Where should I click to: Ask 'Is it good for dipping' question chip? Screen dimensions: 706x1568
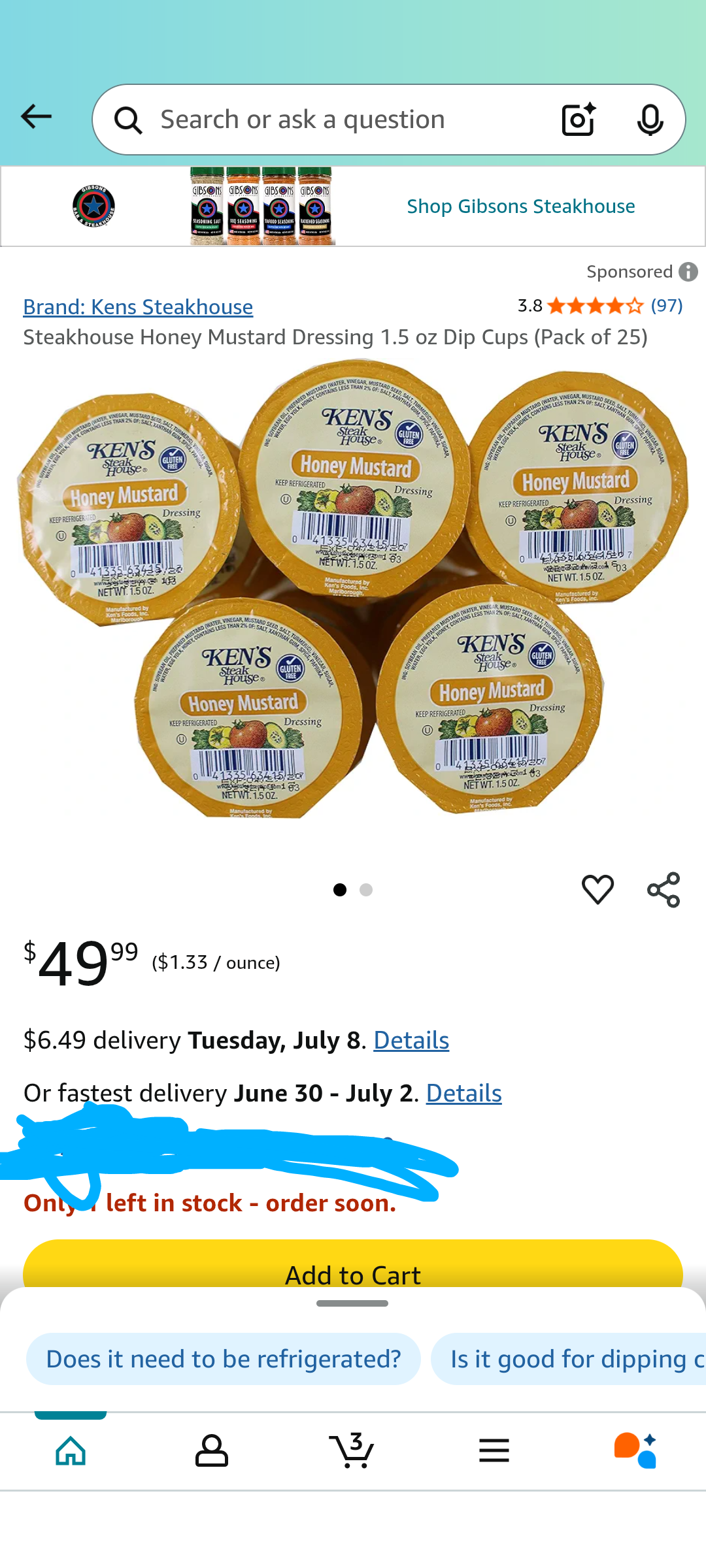tap(568, 1359)
